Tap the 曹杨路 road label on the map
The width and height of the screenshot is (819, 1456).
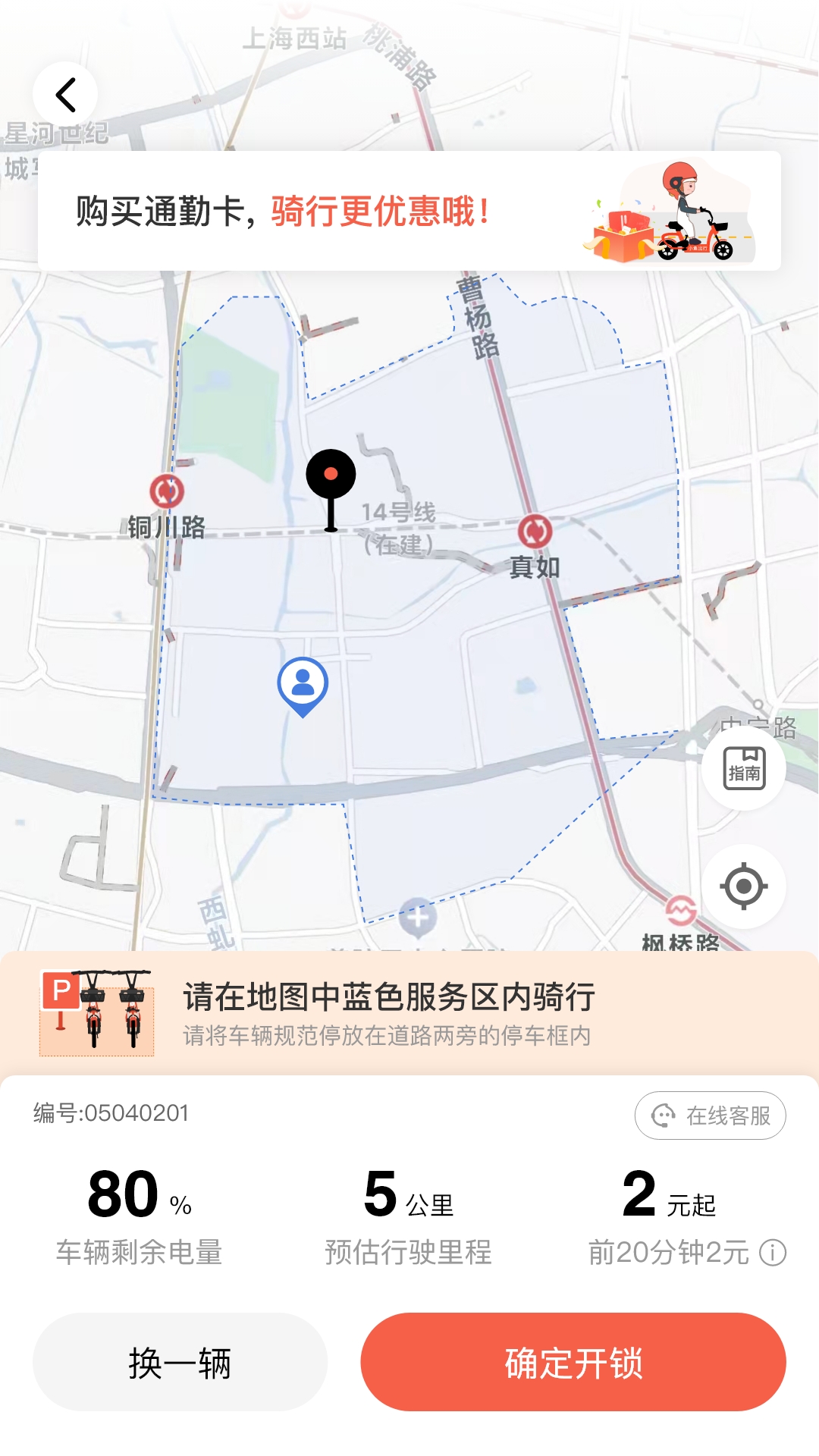point(478,318)
